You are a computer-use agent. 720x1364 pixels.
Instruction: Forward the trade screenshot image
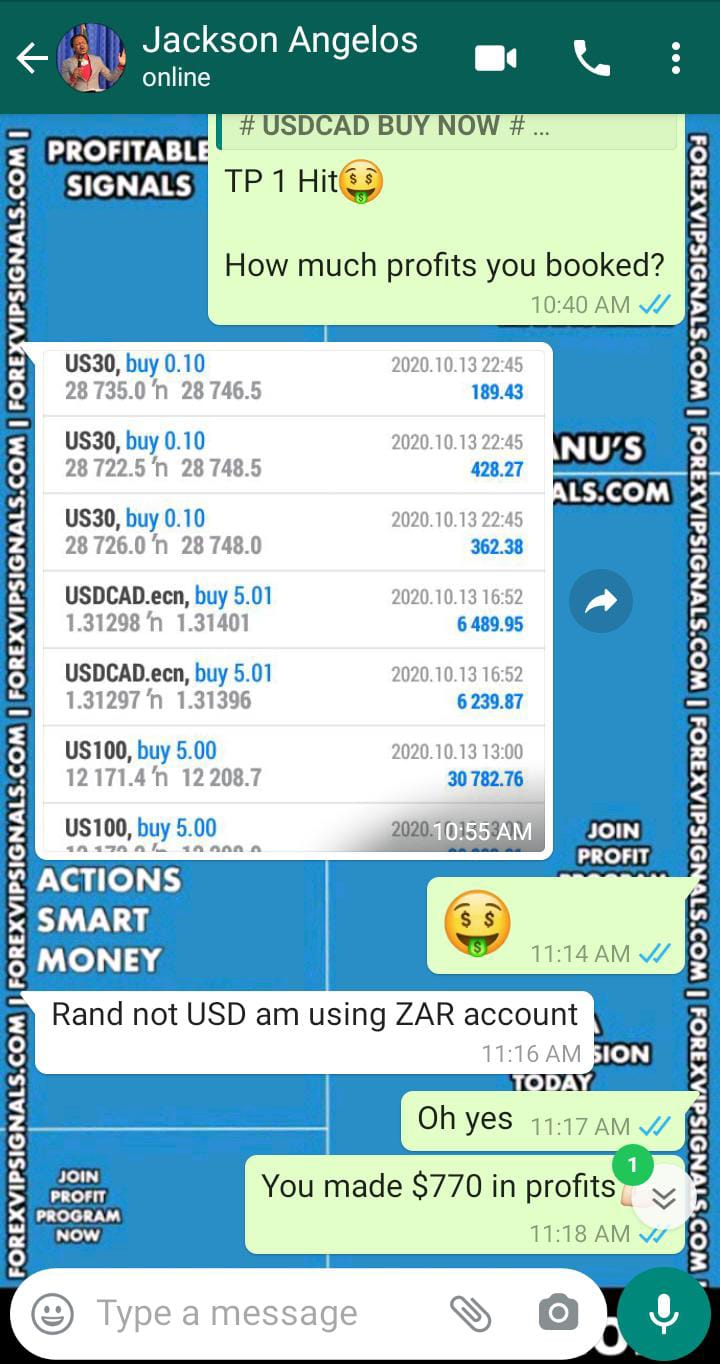pyautogui.click(x=601, y=601)
